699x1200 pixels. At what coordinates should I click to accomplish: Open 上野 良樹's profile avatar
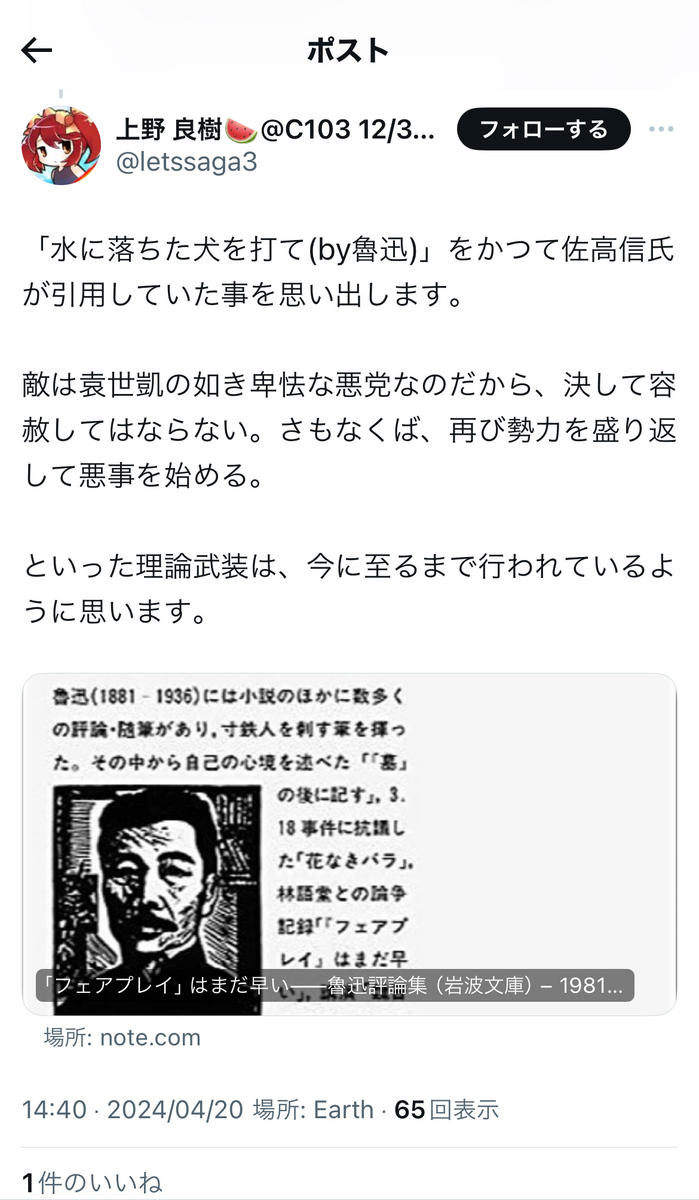(x=61, y=145)
